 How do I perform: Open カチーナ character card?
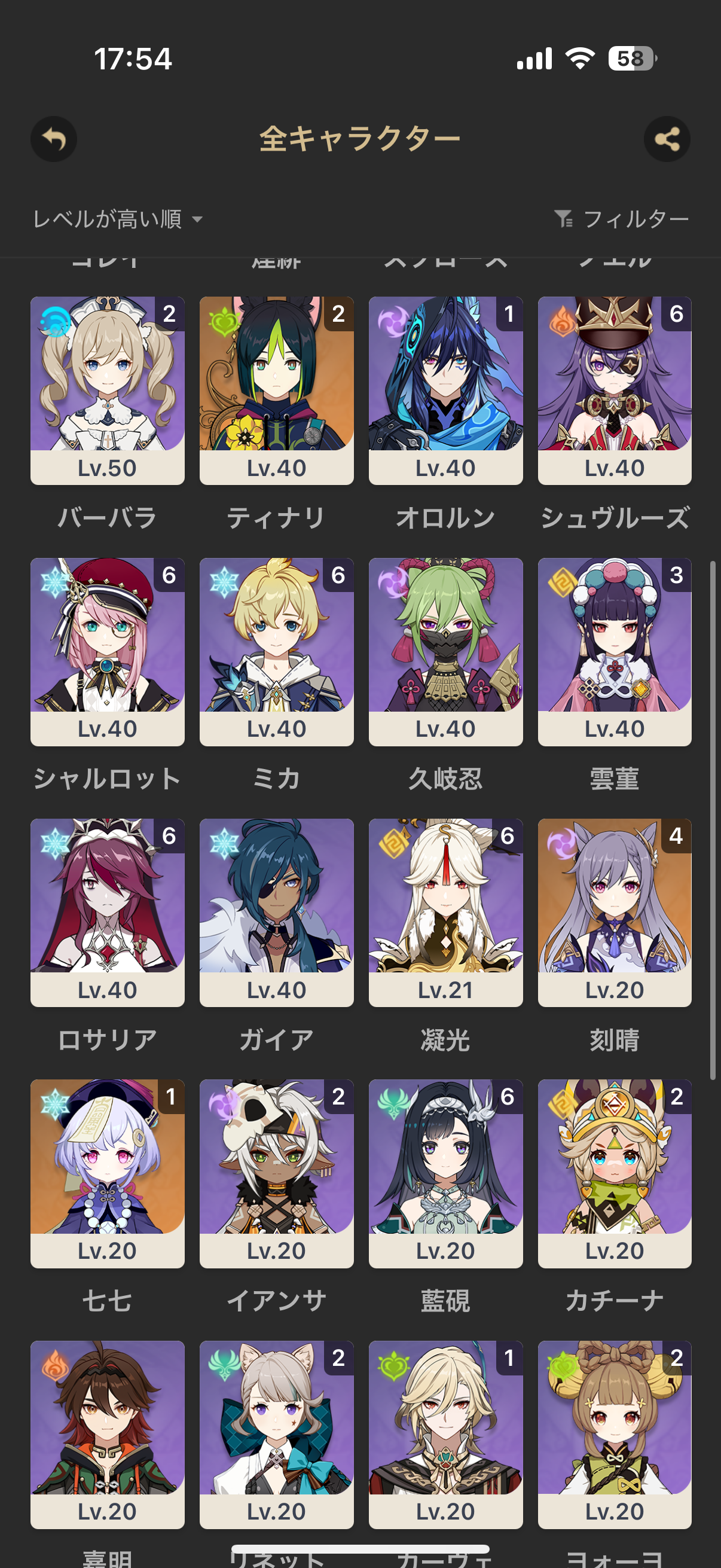(x=615, y=1173)
